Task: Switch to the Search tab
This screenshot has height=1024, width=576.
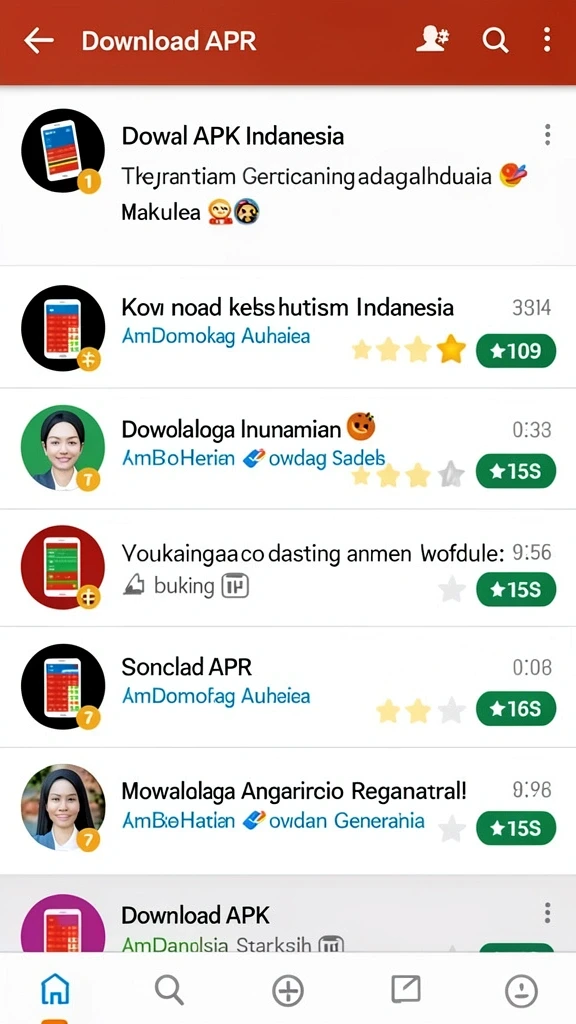Action: (169, 990)
